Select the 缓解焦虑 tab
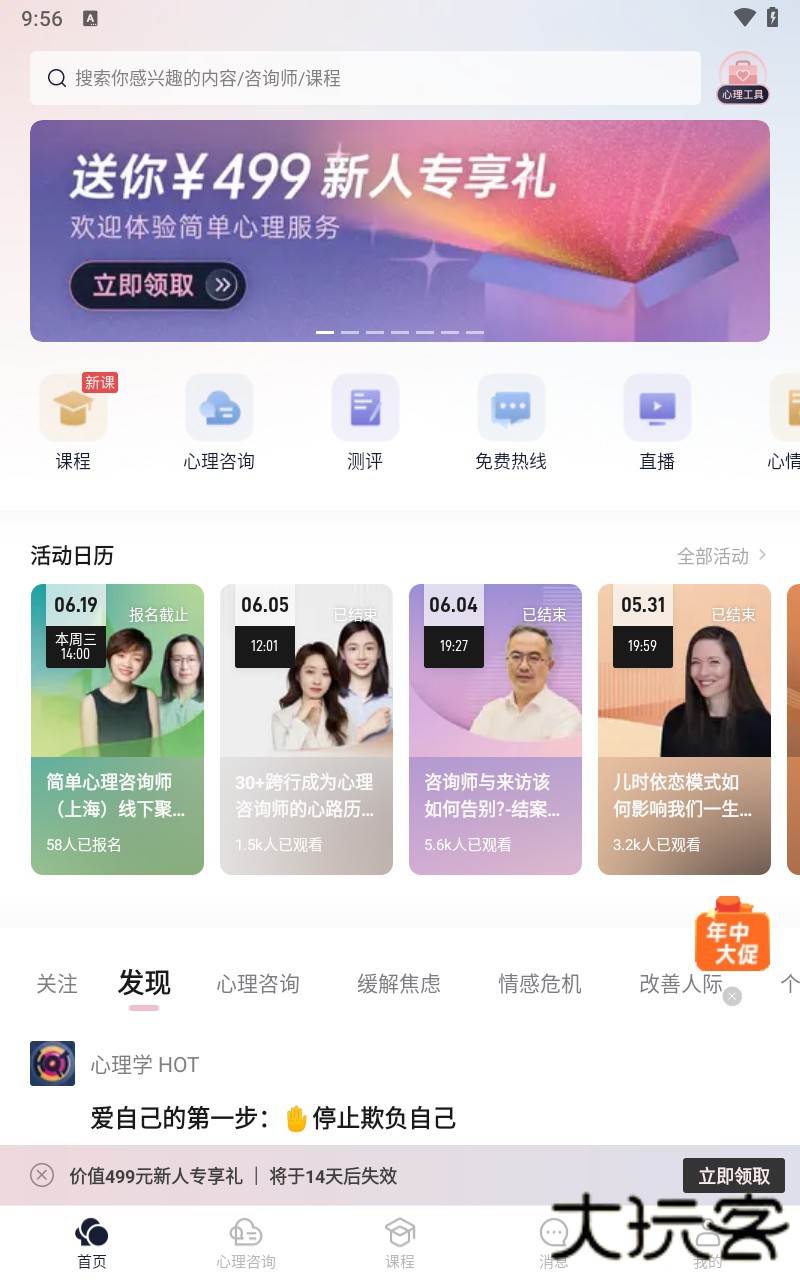The image size is (800, 1280). pos(398,984)
